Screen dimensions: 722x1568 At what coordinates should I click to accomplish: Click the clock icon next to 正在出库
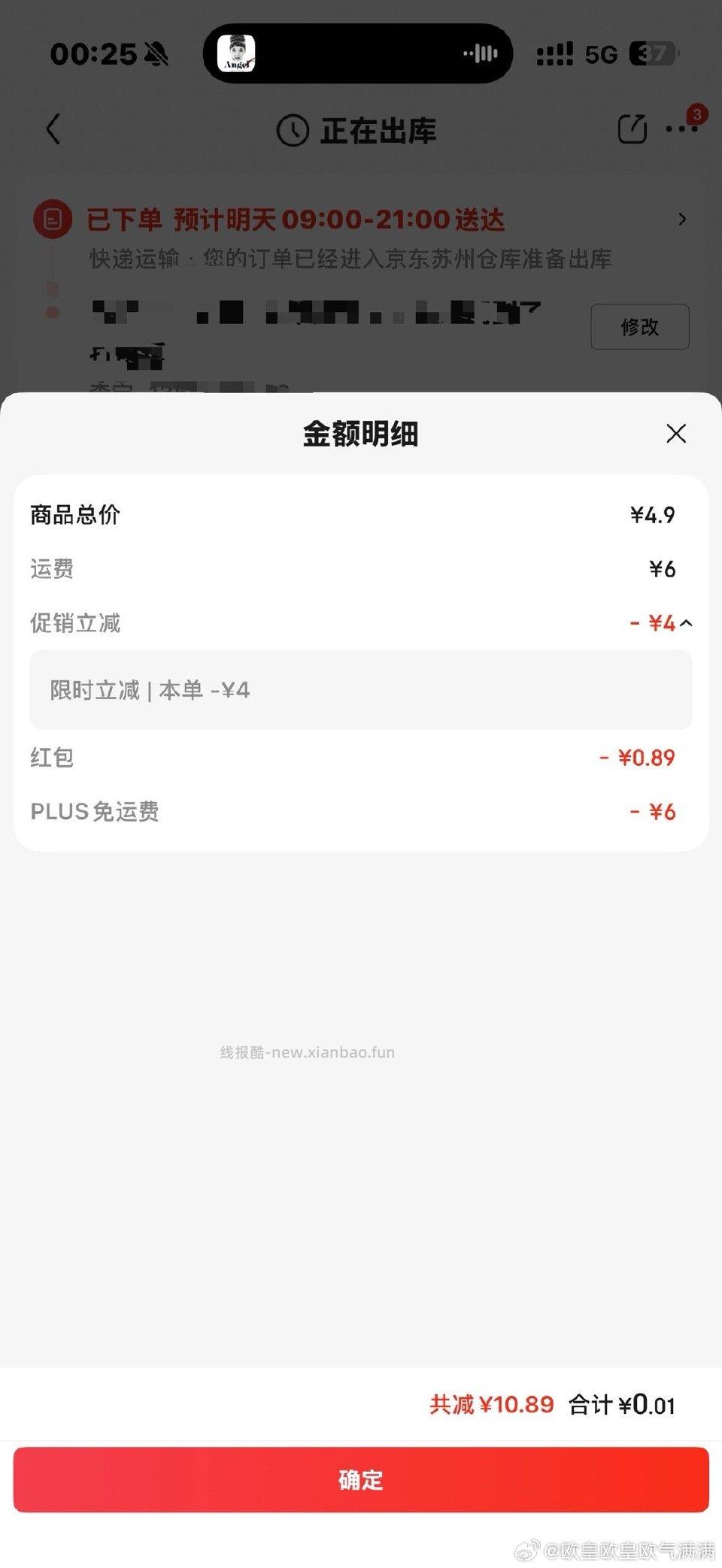pyautogui.click(x=292, y=129)
